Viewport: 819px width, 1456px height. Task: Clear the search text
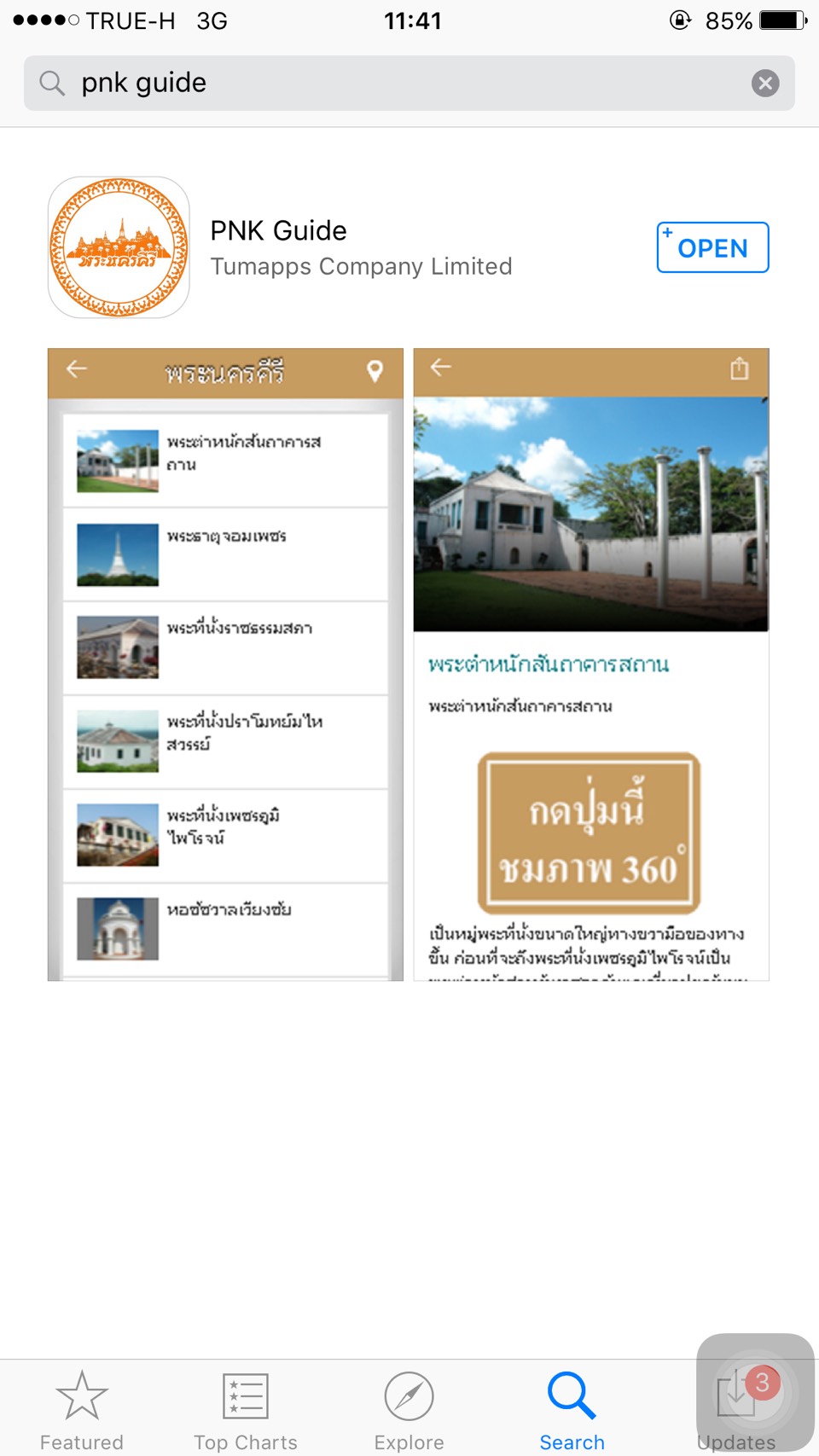point(764,83)
